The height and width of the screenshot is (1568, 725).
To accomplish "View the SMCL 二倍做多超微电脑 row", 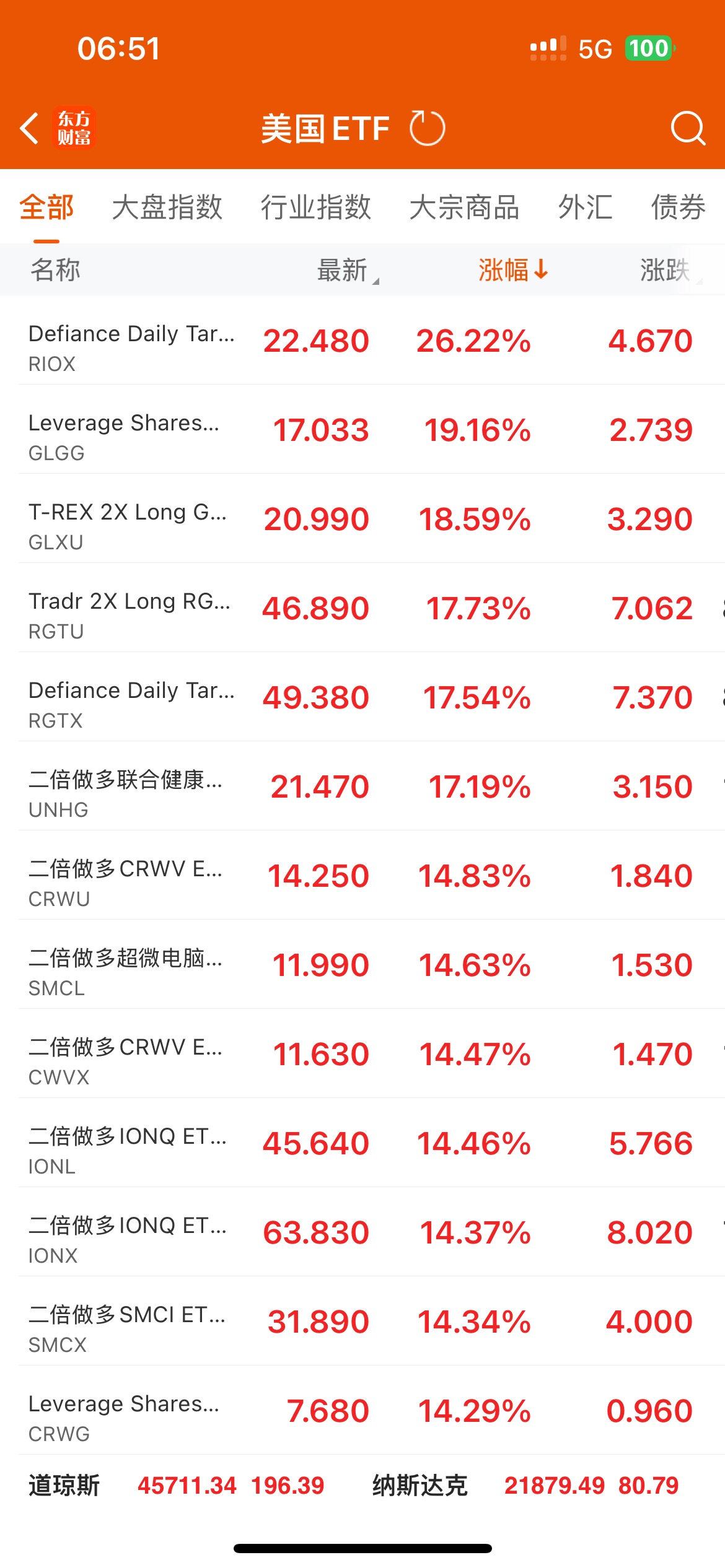I will click(362, 965).
